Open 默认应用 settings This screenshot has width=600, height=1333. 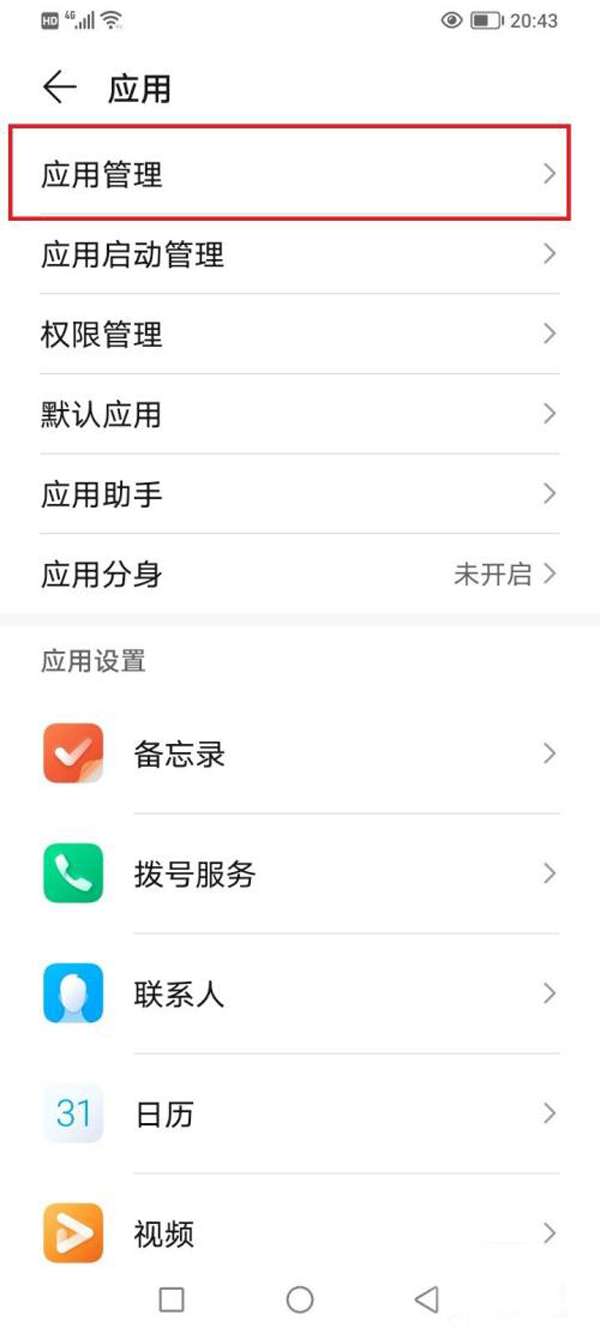[300, 414]
